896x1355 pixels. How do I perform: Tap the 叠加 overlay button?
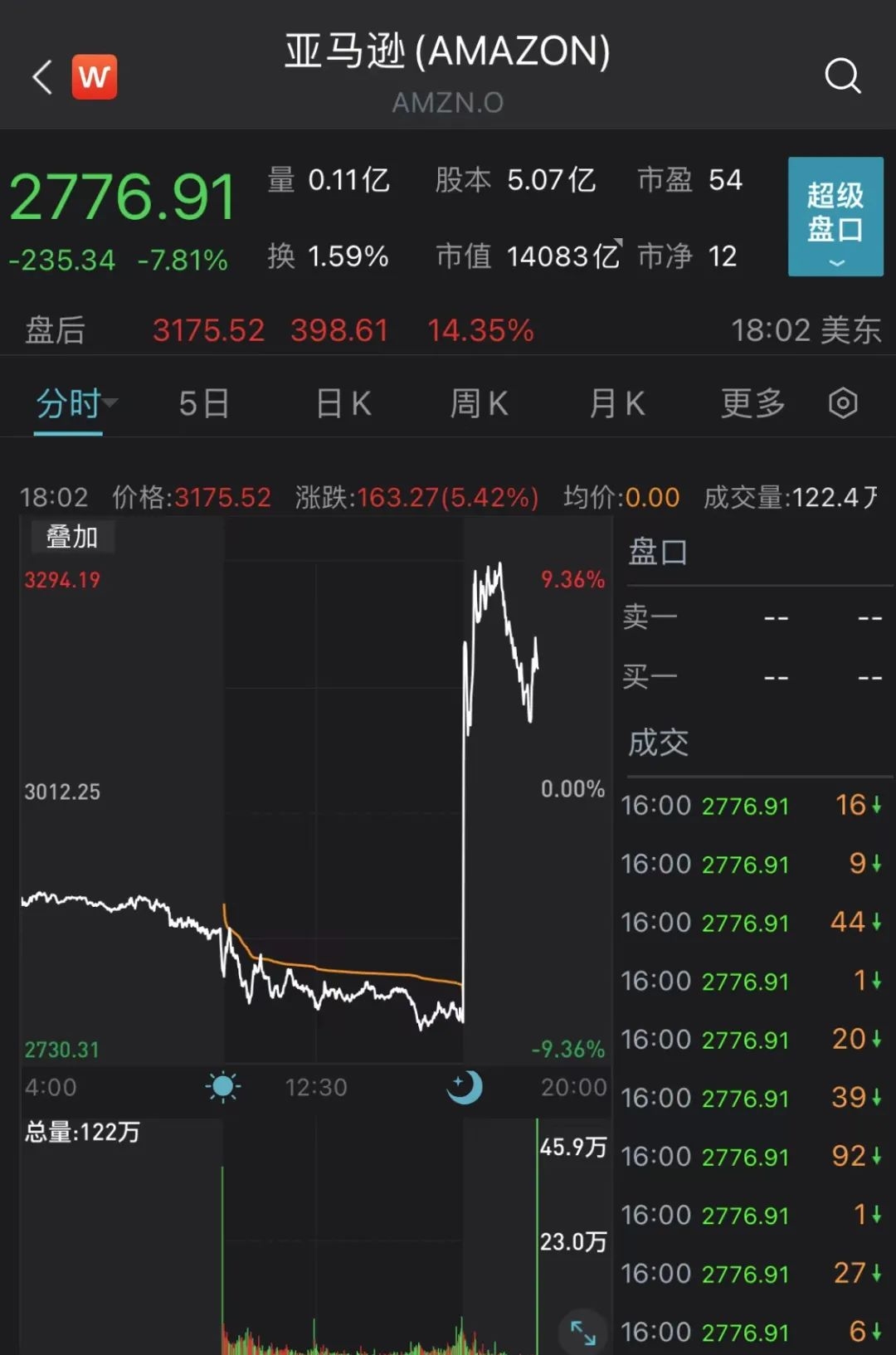(x=72, y=537)
